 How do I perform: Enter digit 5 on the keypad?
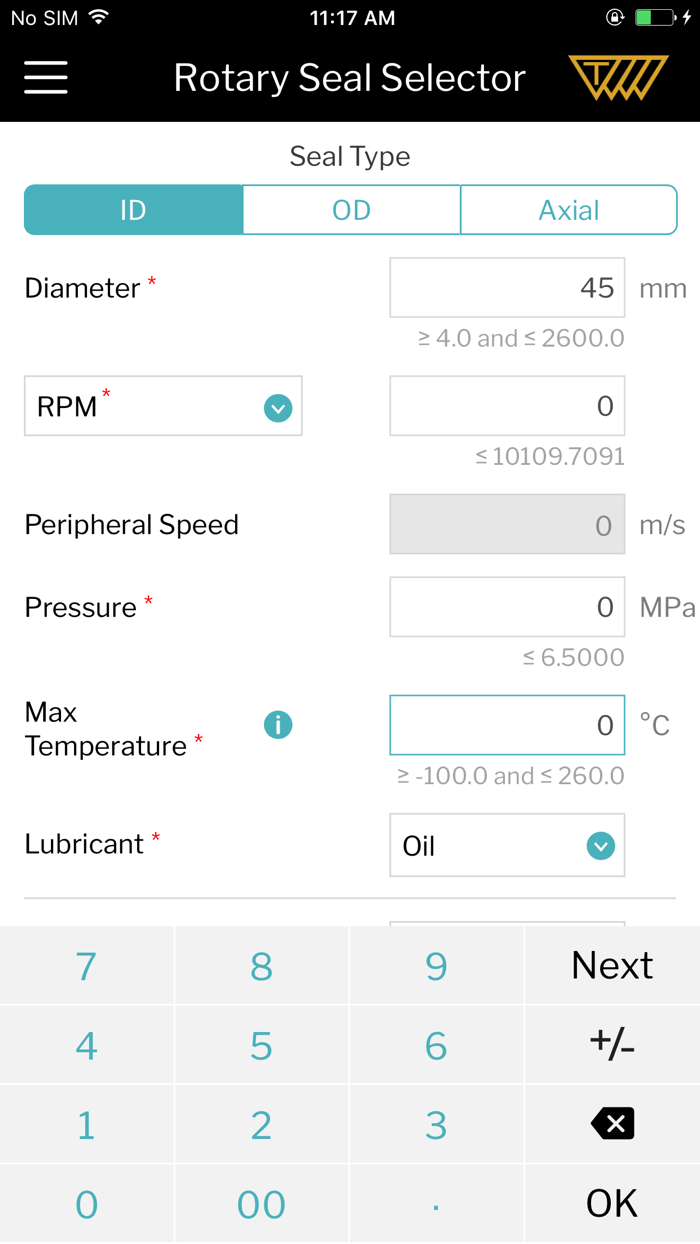pos(261,1046)
